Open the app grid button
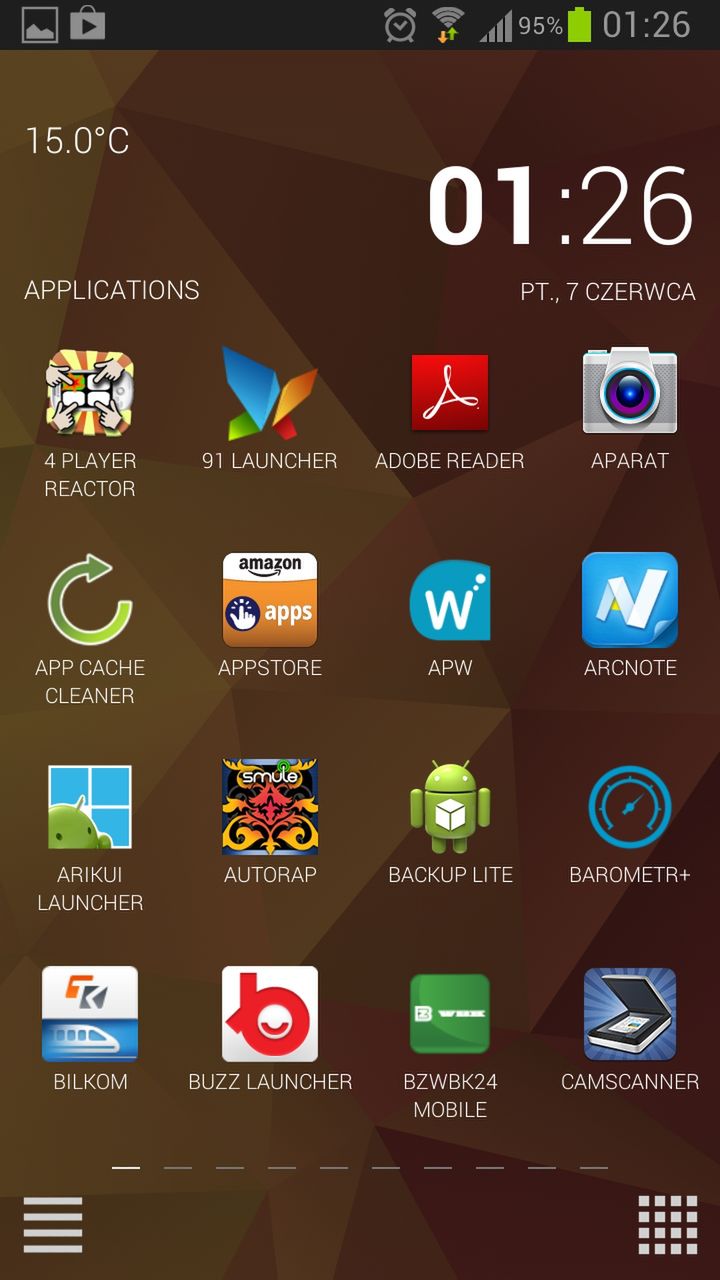 [x=667, y=1224]
